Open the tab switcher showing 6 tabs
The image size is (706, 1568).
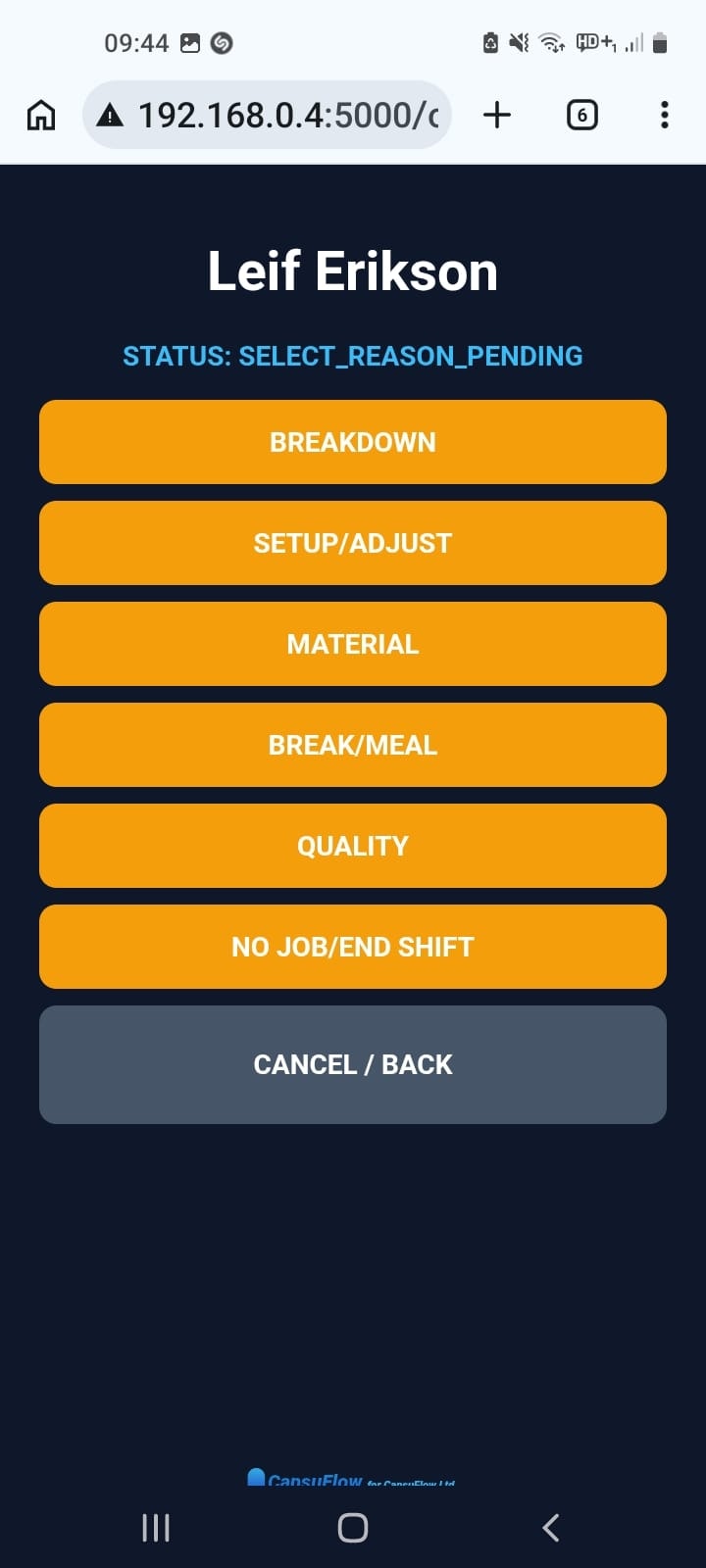(x=581, y=115)
